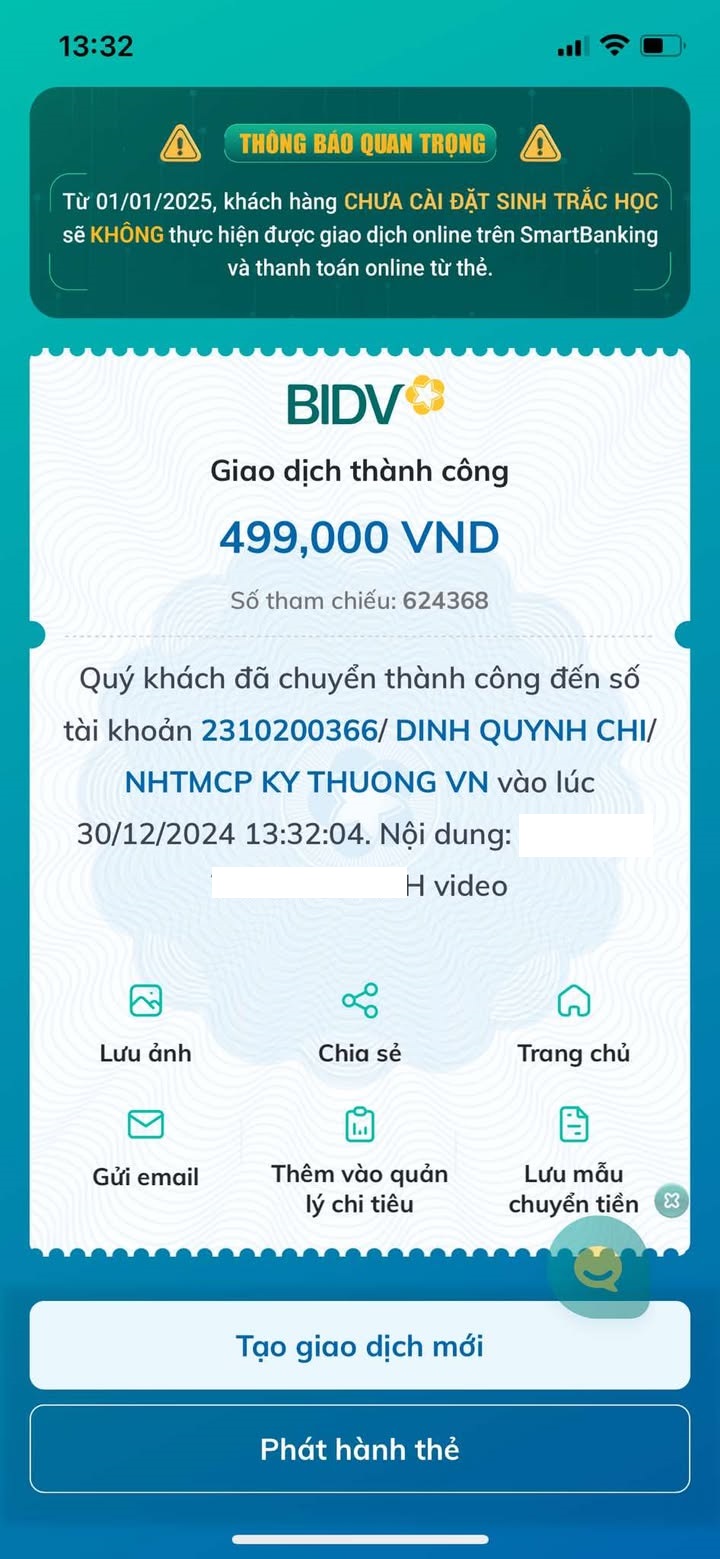Save template via Lưu mẫu chuyển tiền

point(573,1160)
